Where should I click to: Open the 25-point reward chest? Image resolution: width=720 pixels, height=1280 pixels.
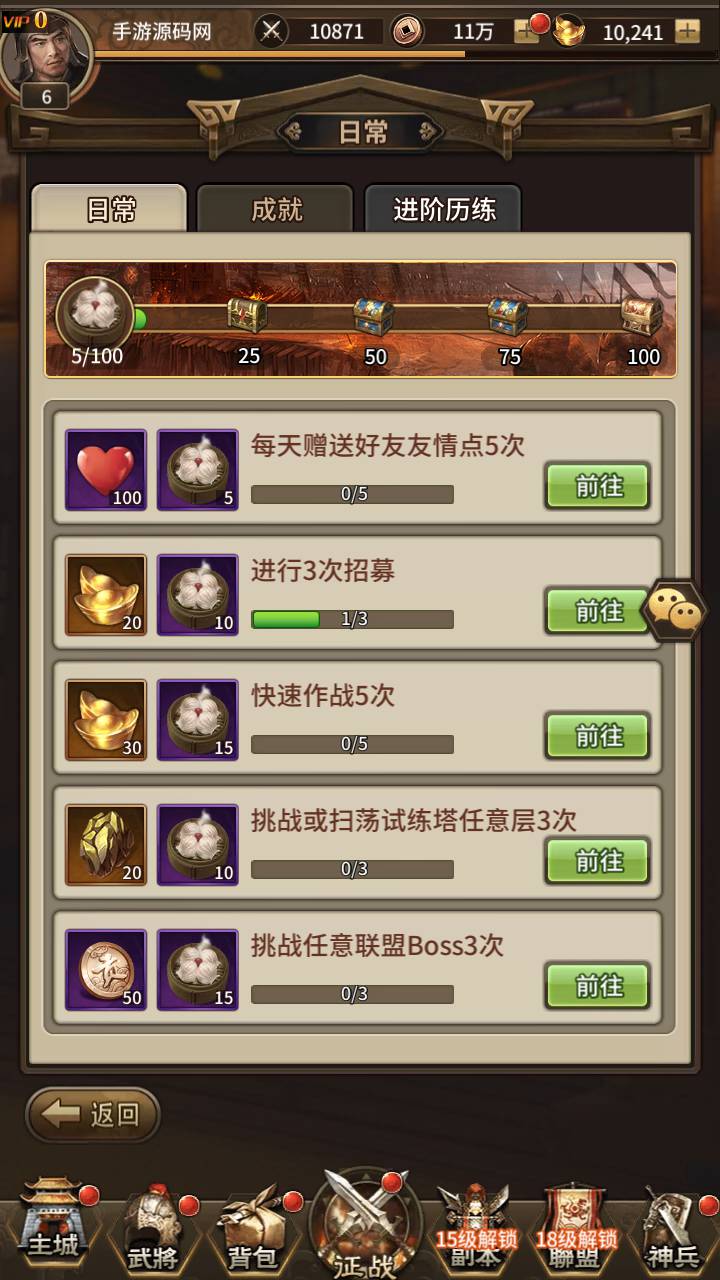coord(247,316)
